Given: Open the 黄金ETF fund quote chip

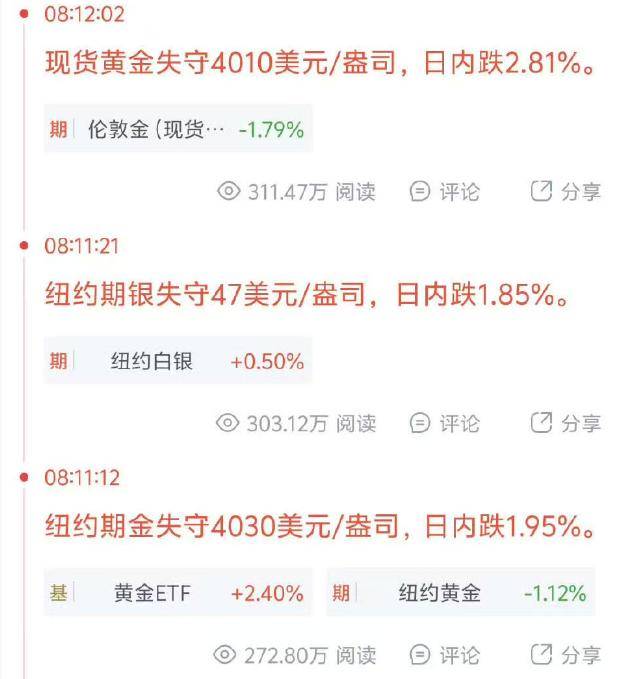Looking at the screenshot, I should pos(178,593).
